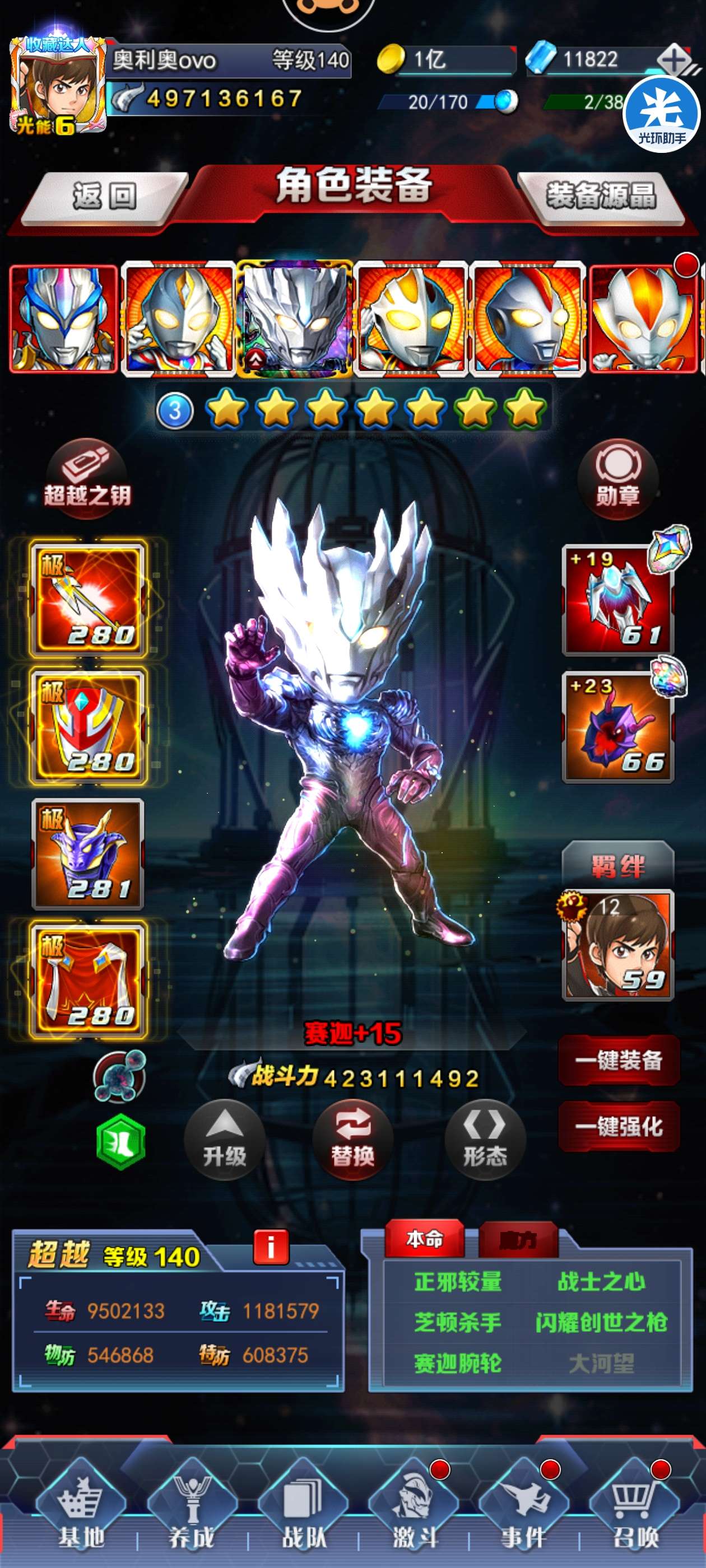Tap 形态 to switch form
The width and height of the screenshot is (706, 1568).
tap(485, 1140)
